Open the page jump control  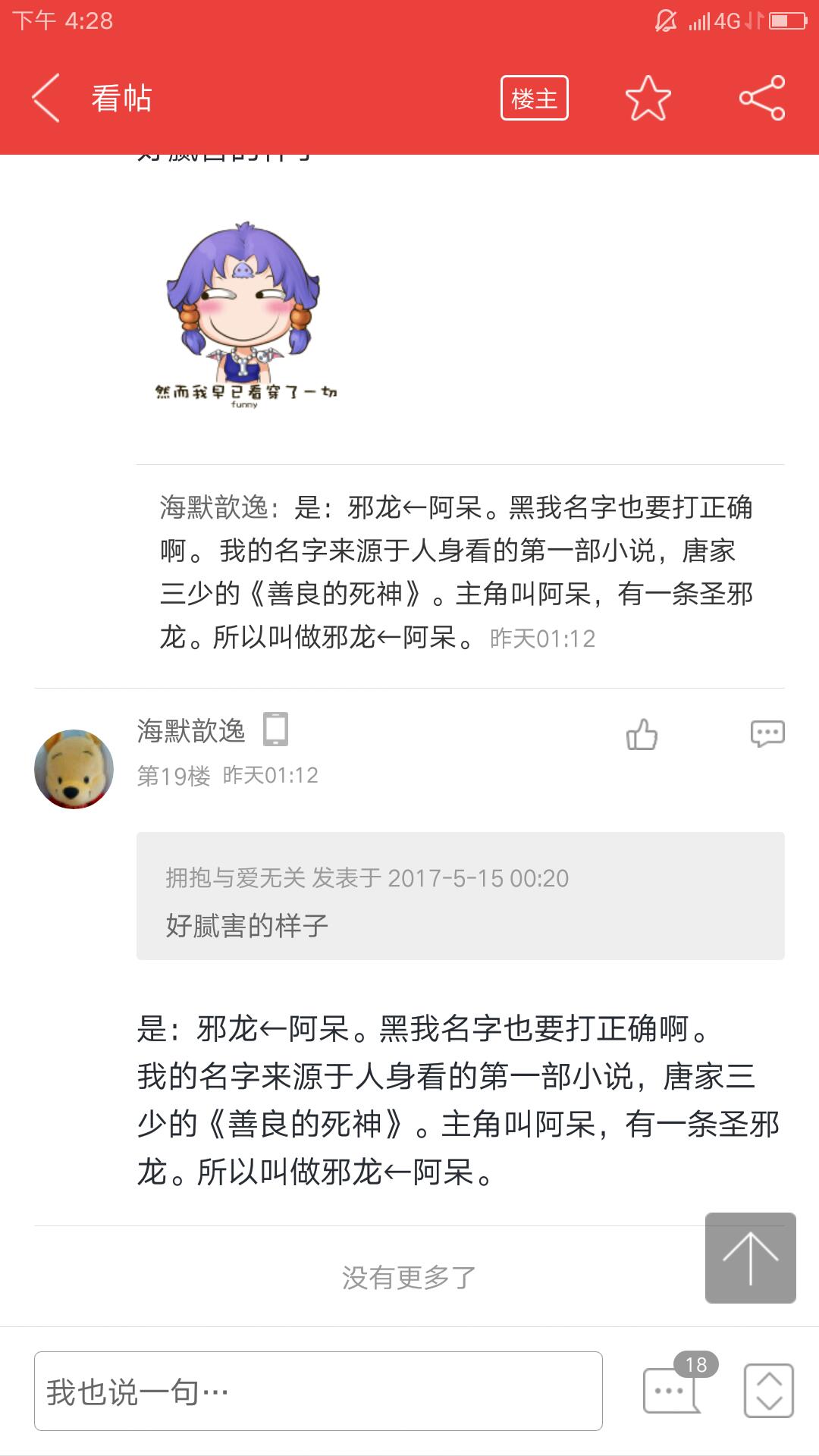click(768, 1391)
